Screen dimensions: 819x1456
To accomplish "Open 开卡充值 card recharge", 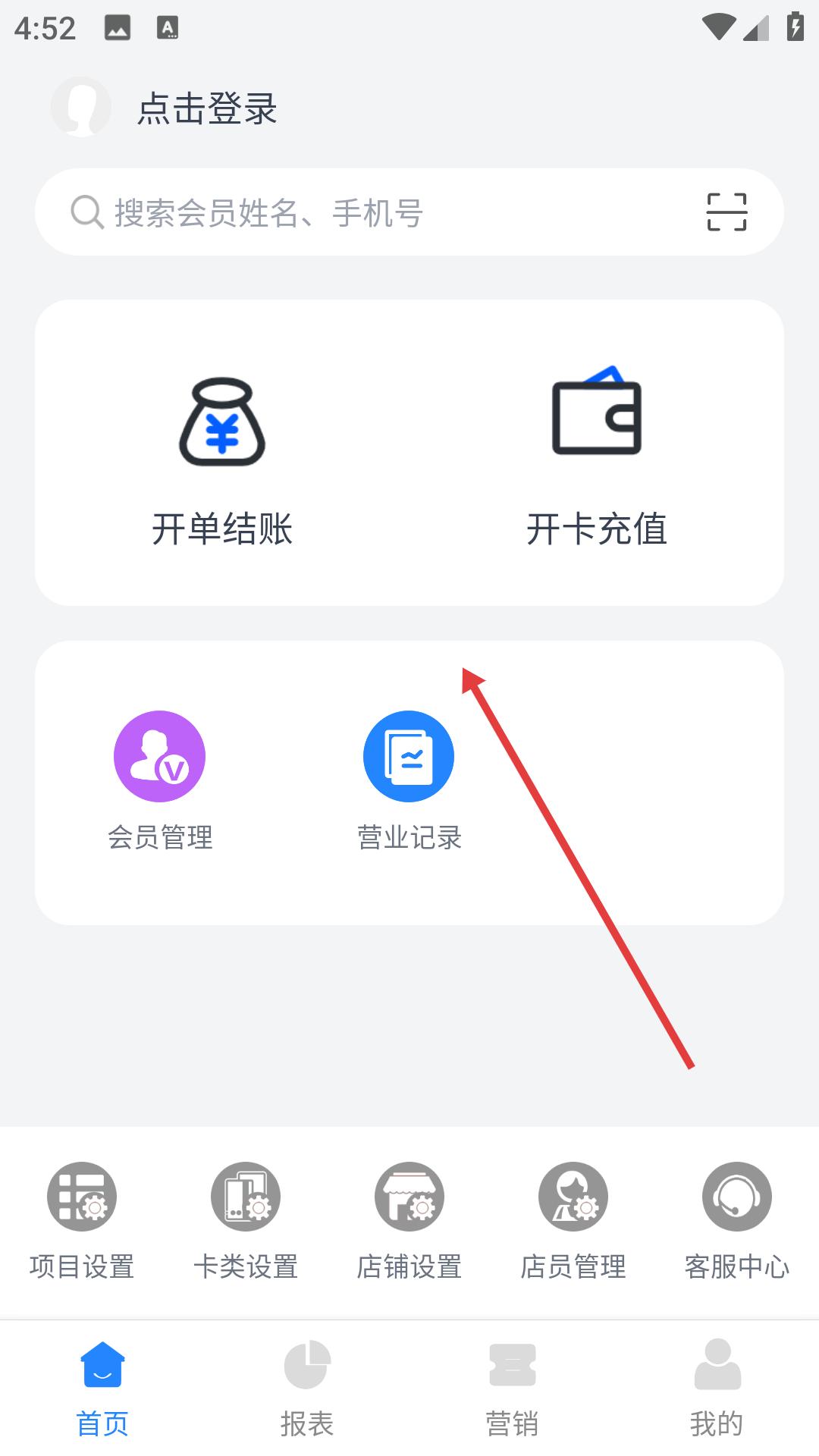I will (597, 459).
